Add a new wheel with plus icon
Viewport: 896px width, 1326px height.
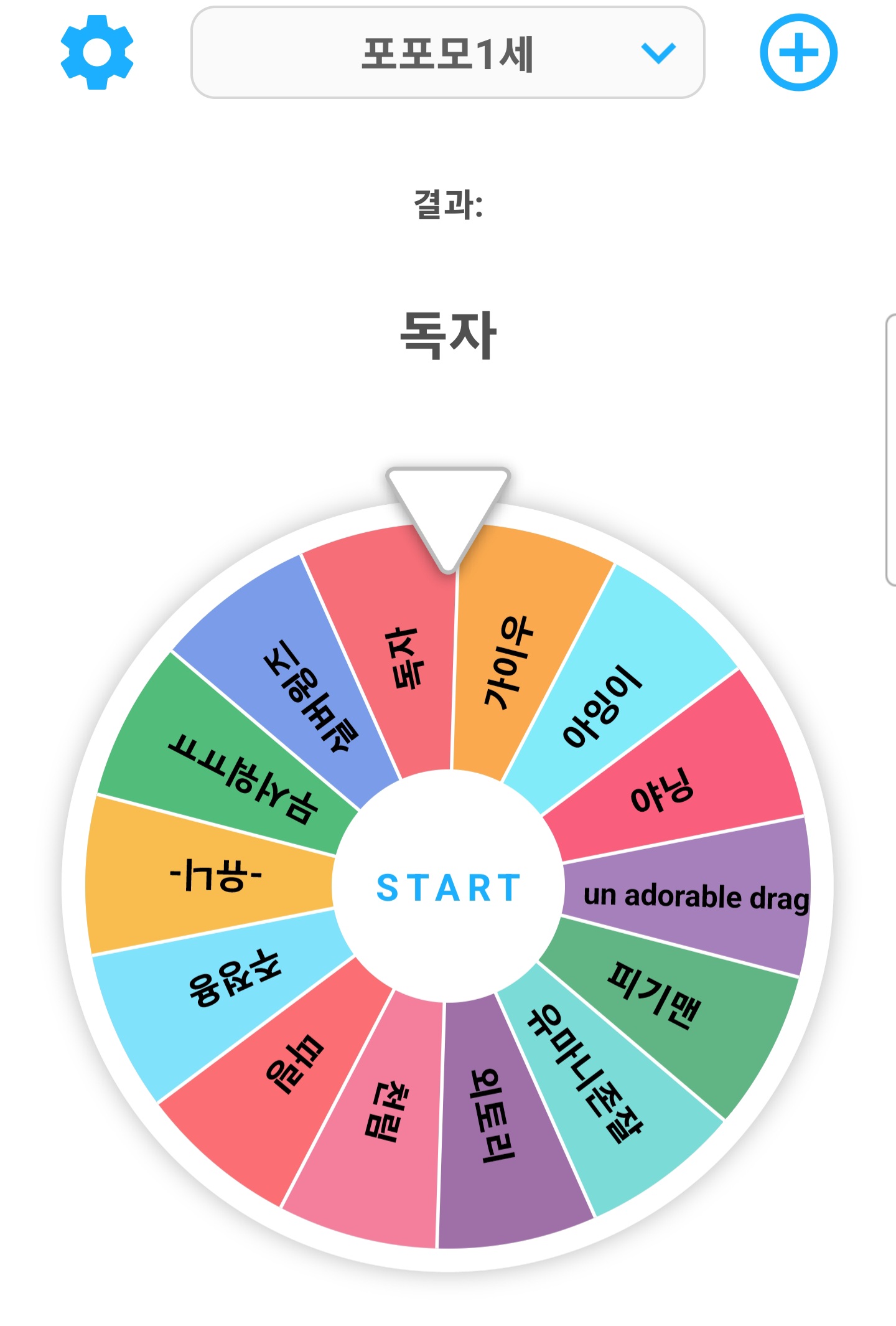(798, 52)
